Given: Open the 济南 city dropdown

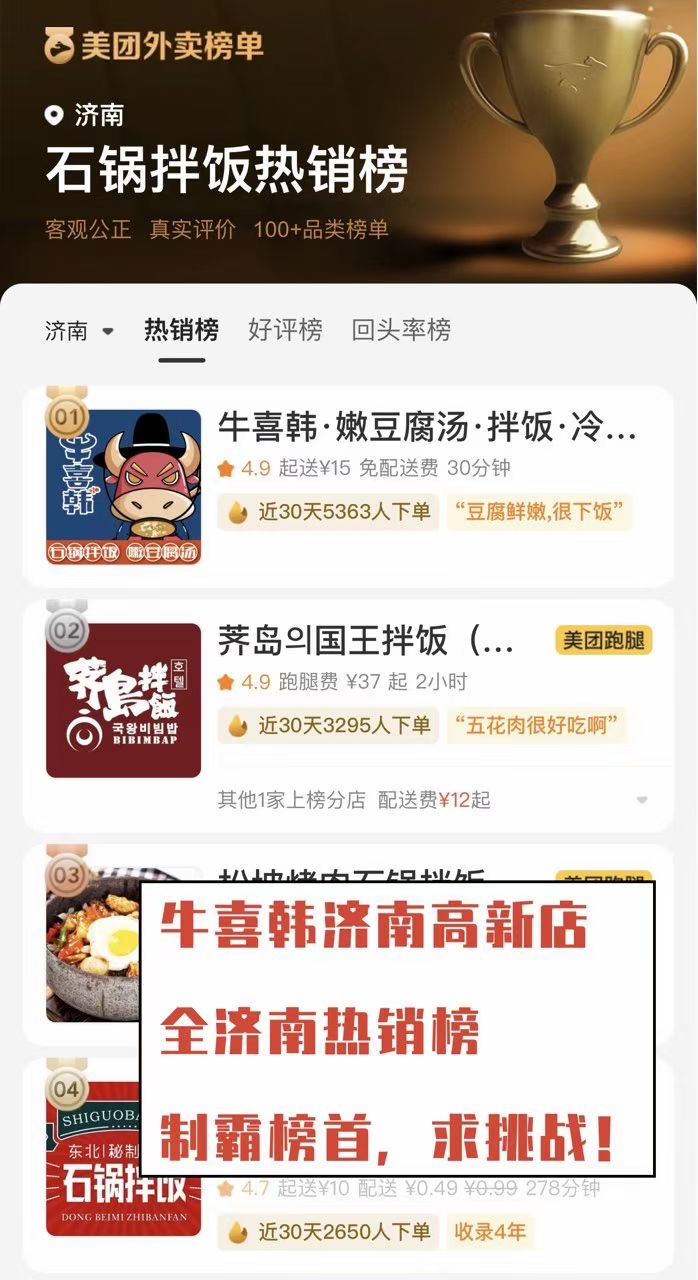Looking at the screenshot, I should coord(79,330).
